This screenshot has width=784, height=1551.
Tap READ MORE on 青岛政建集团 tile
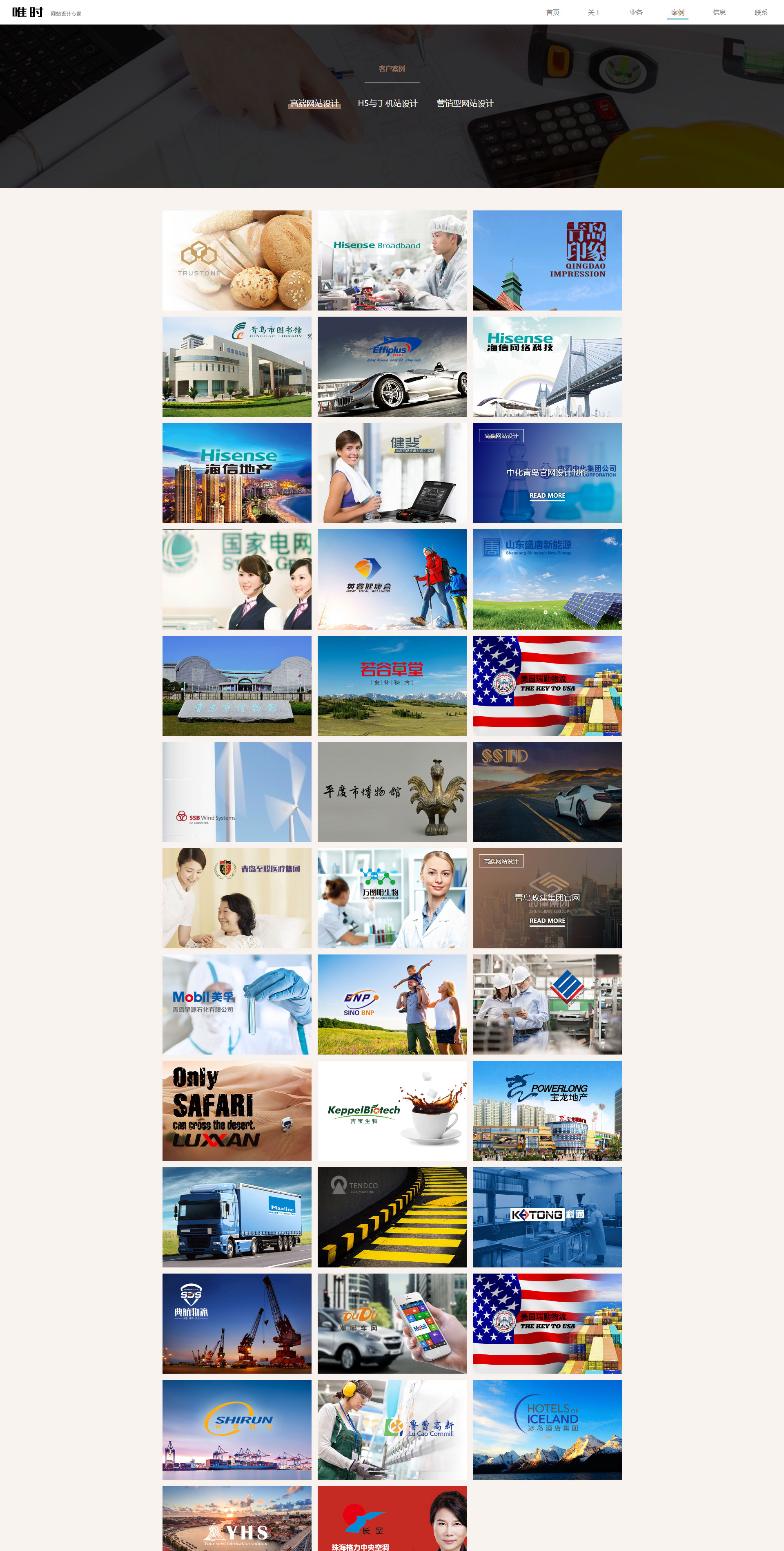pos(548,921)
